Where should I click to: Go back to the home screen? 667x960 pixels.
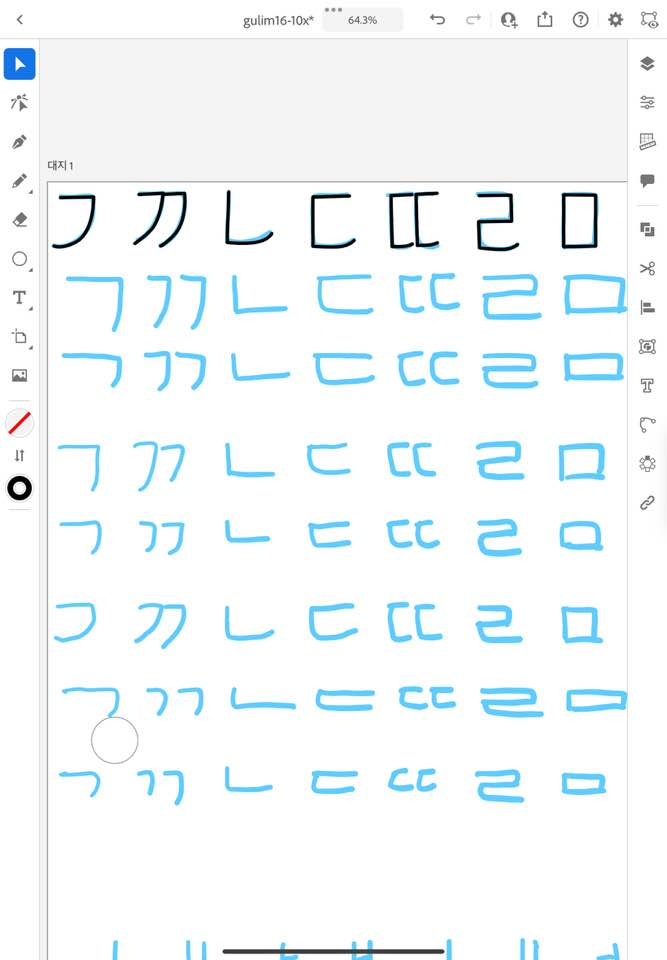[20, 20]
